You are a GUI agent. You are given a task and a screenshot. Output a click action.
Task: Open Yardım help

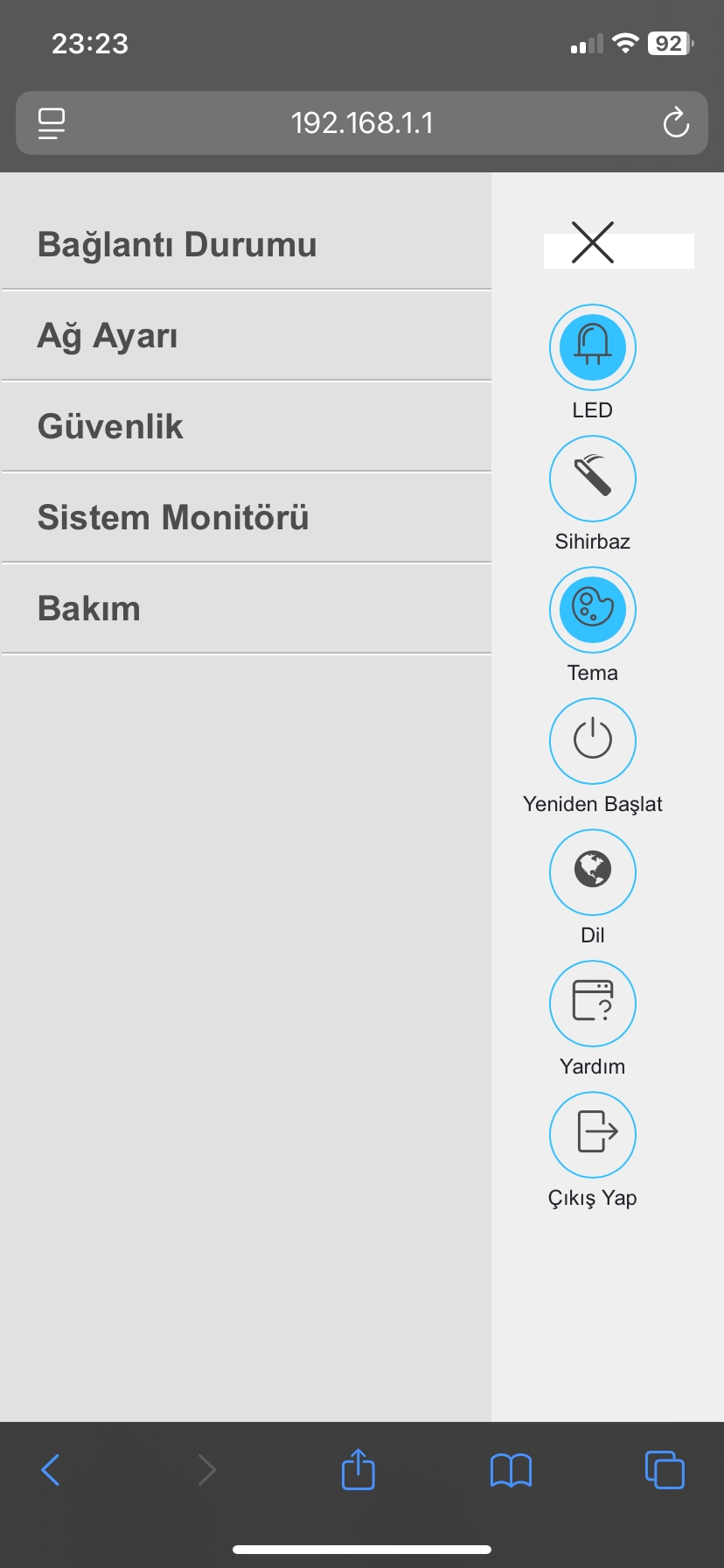[593, 1004]
